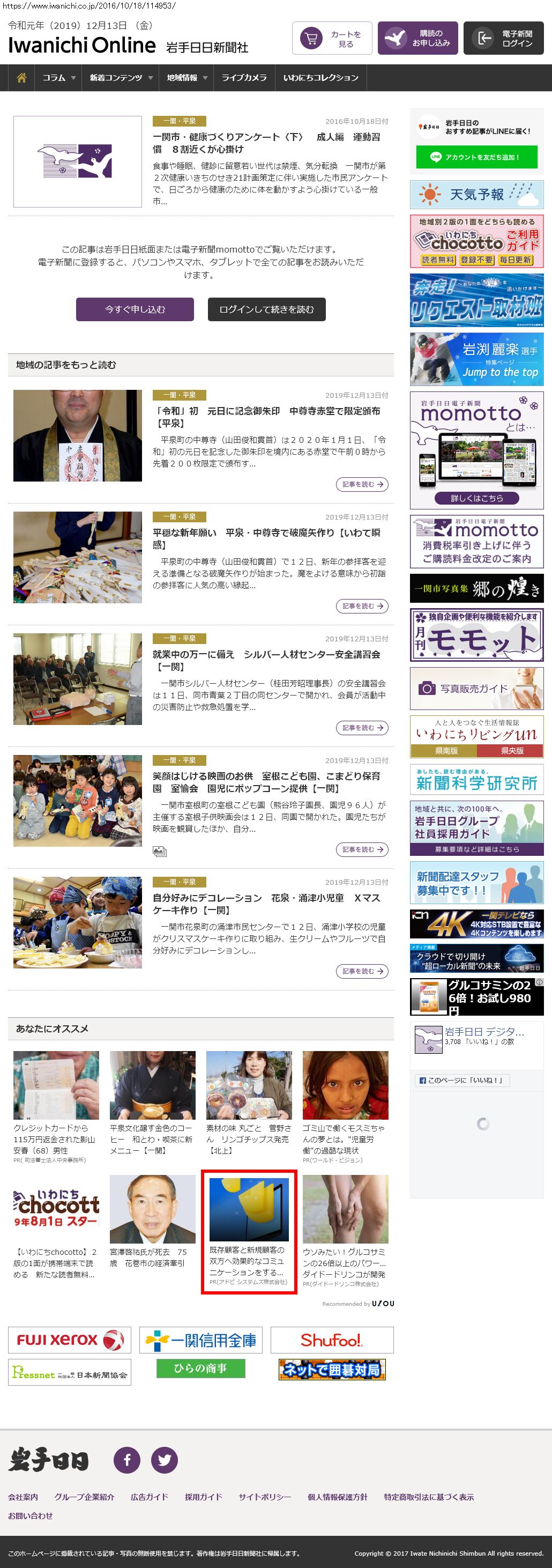The width and height of the screenshot is (552, 1568).
Task: Open the 天気予報 weather banner
Action: click(476, 195)
